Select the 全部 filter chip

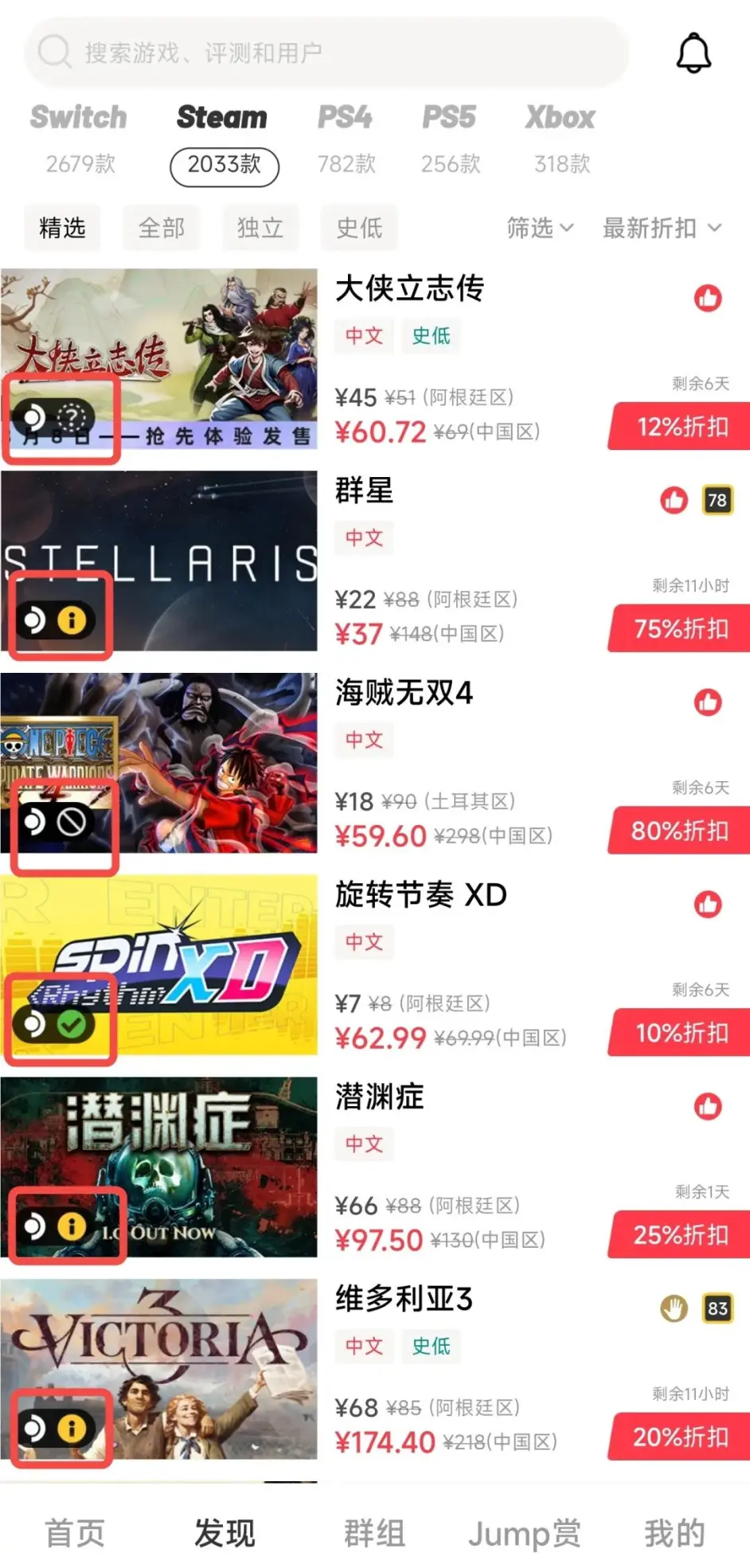(161, 229)
